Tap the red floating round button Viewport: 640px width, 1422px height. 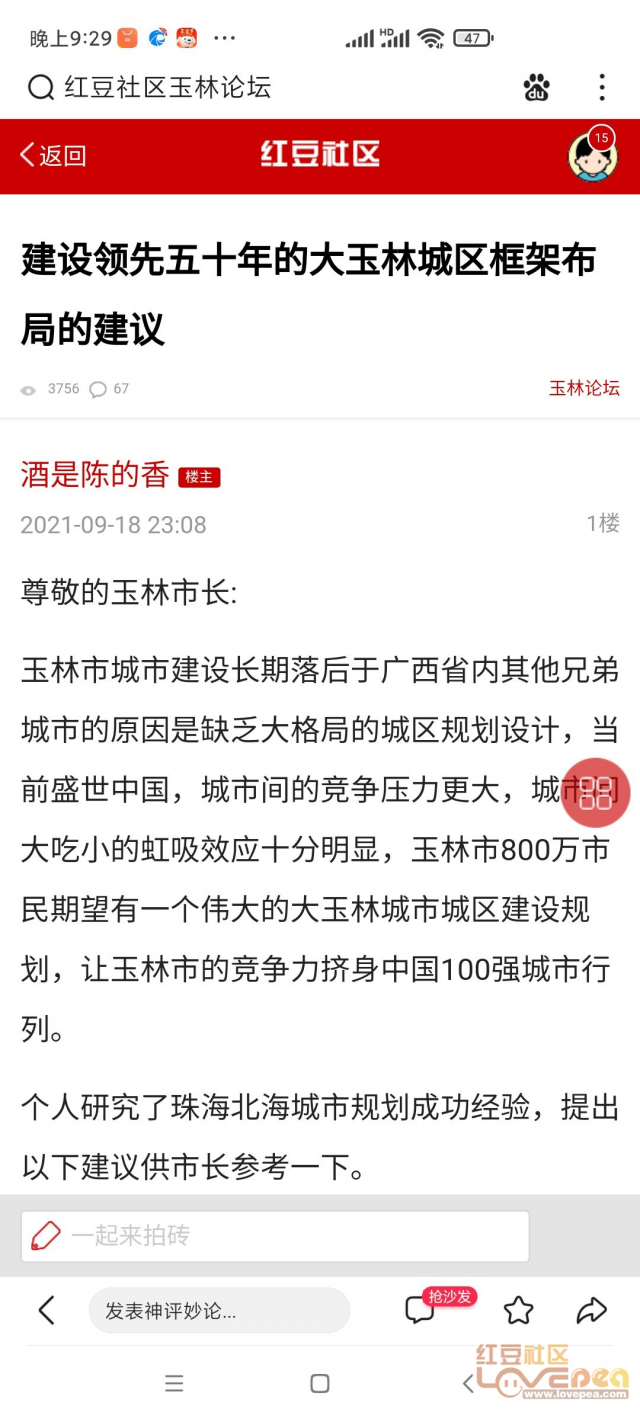tap(596, 793)
